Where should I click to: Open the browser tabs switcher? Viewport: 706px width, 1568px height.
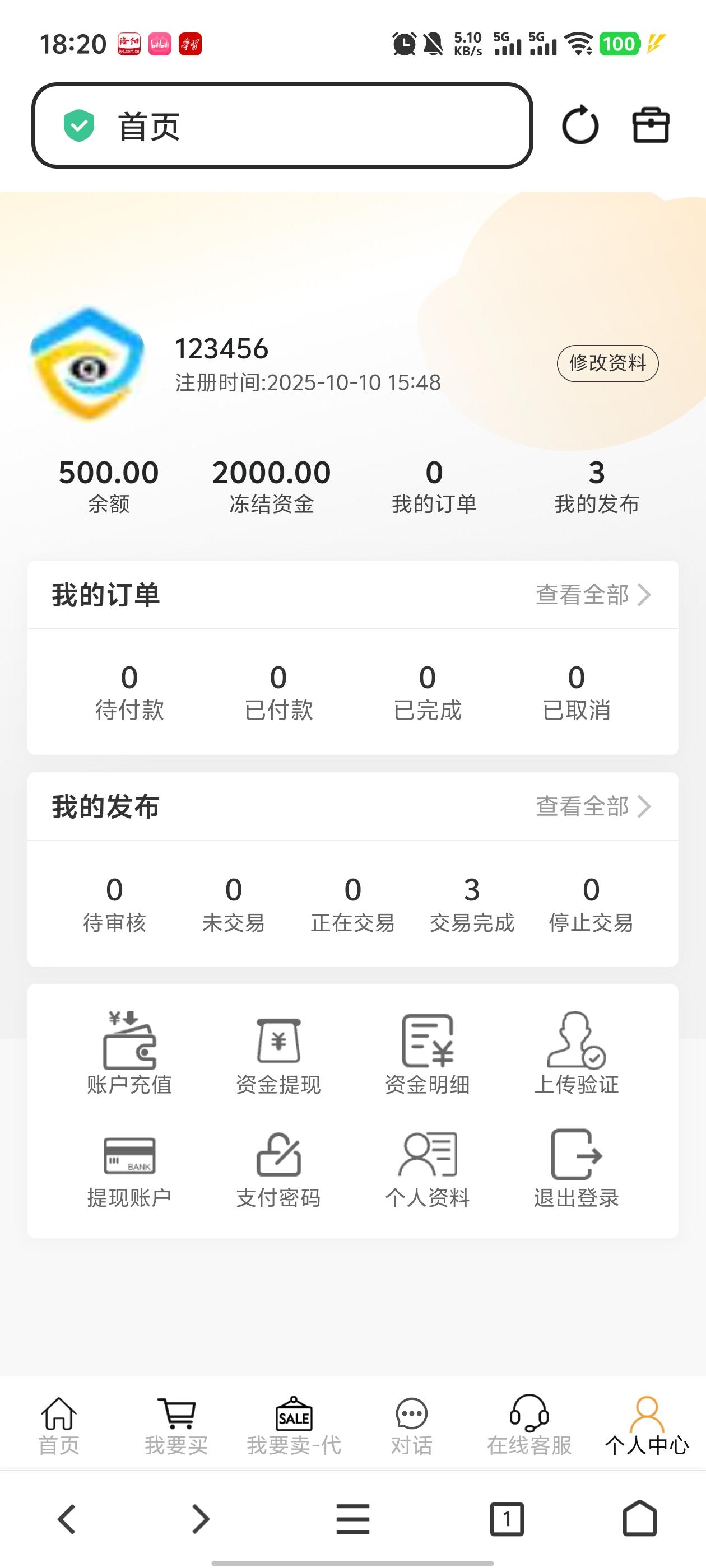pyautogui.click(x=506, y=1519)
